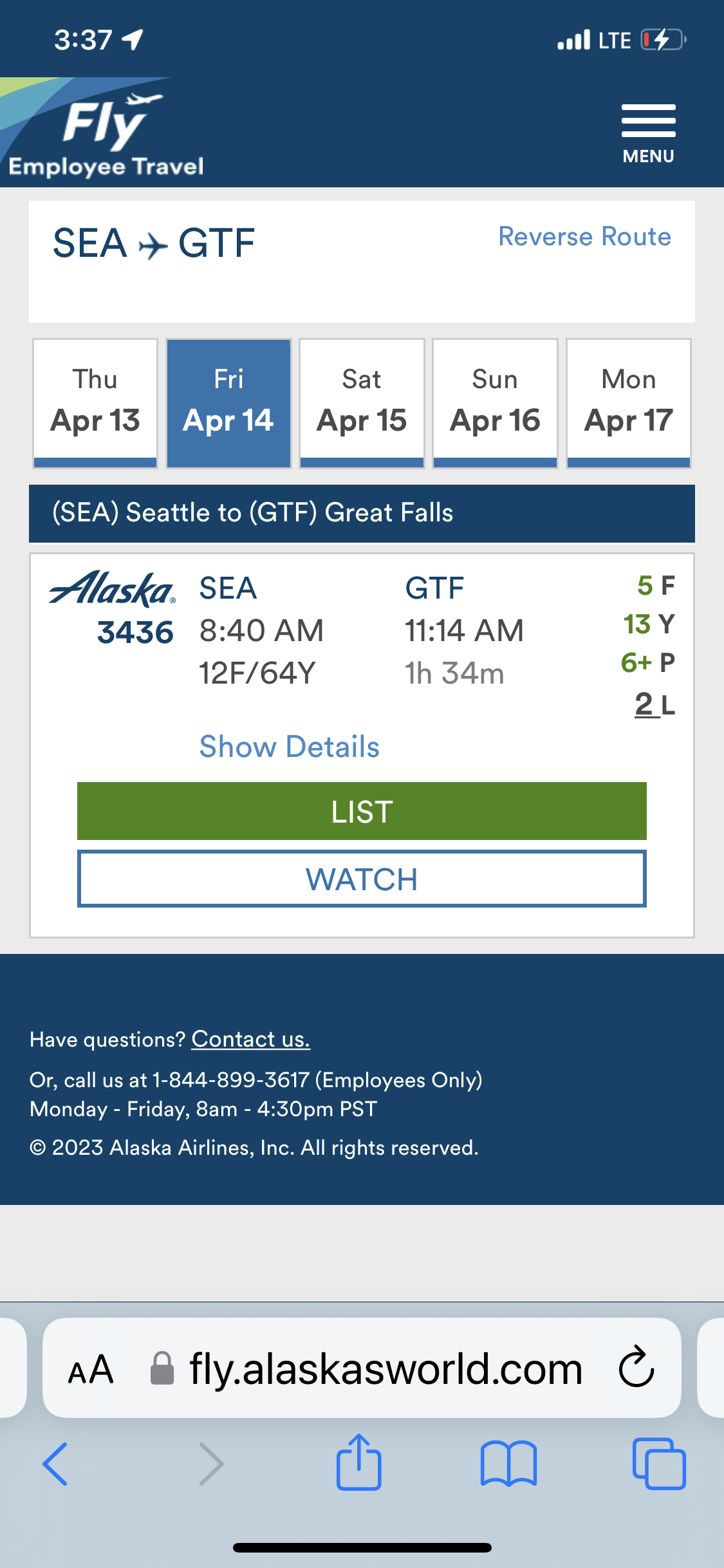Viewport: 724px width, 1568px height.
Task: Select the Thu Apr 13 date tab
Action: [x=95, y=403]
